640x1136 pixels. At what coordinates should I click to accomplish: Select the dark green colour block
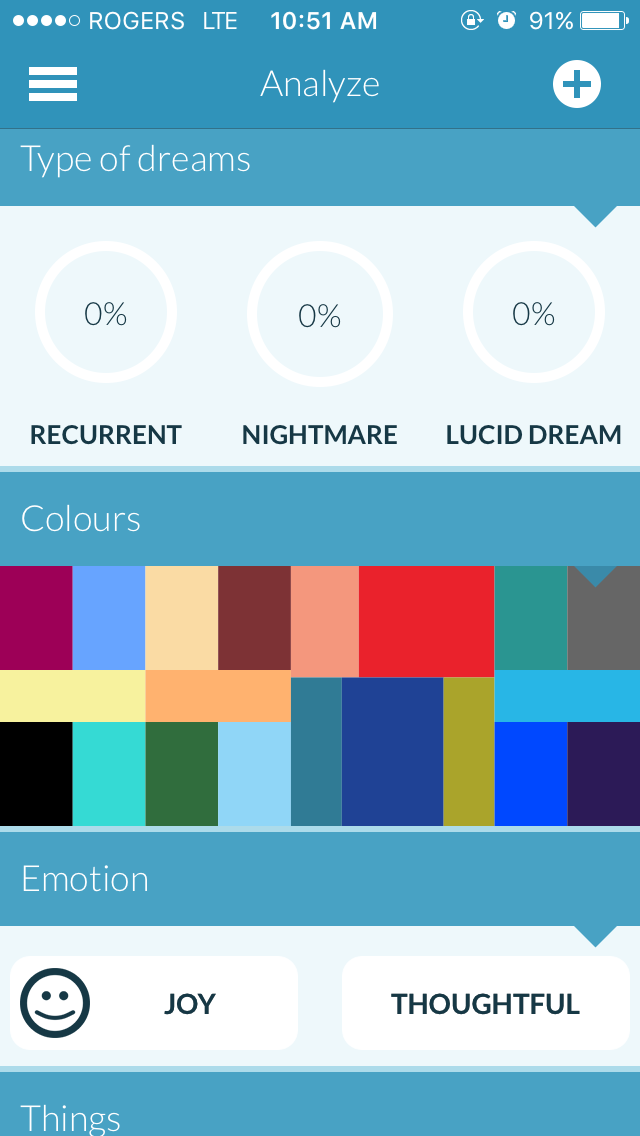point(182,773)
